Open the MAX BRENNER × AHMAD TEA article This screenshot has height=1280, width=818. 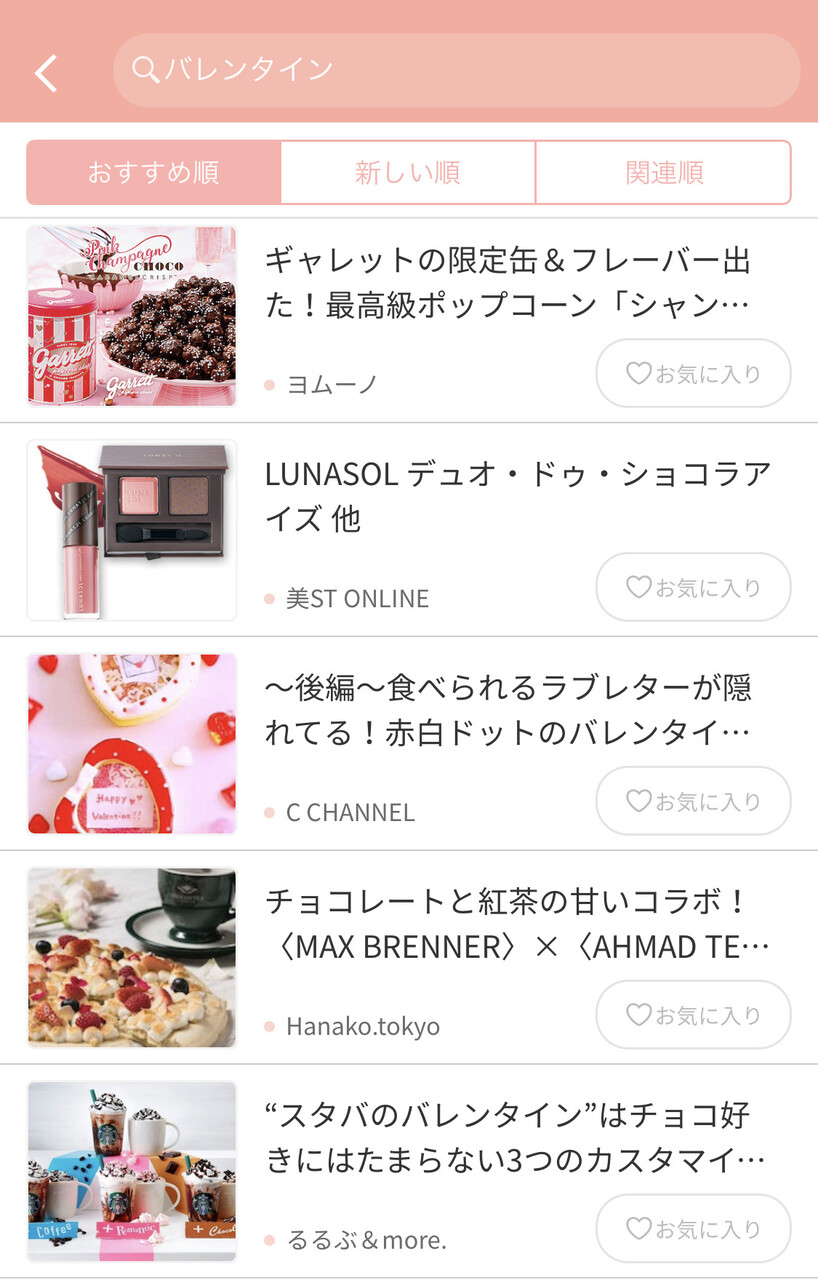point(506,924)
